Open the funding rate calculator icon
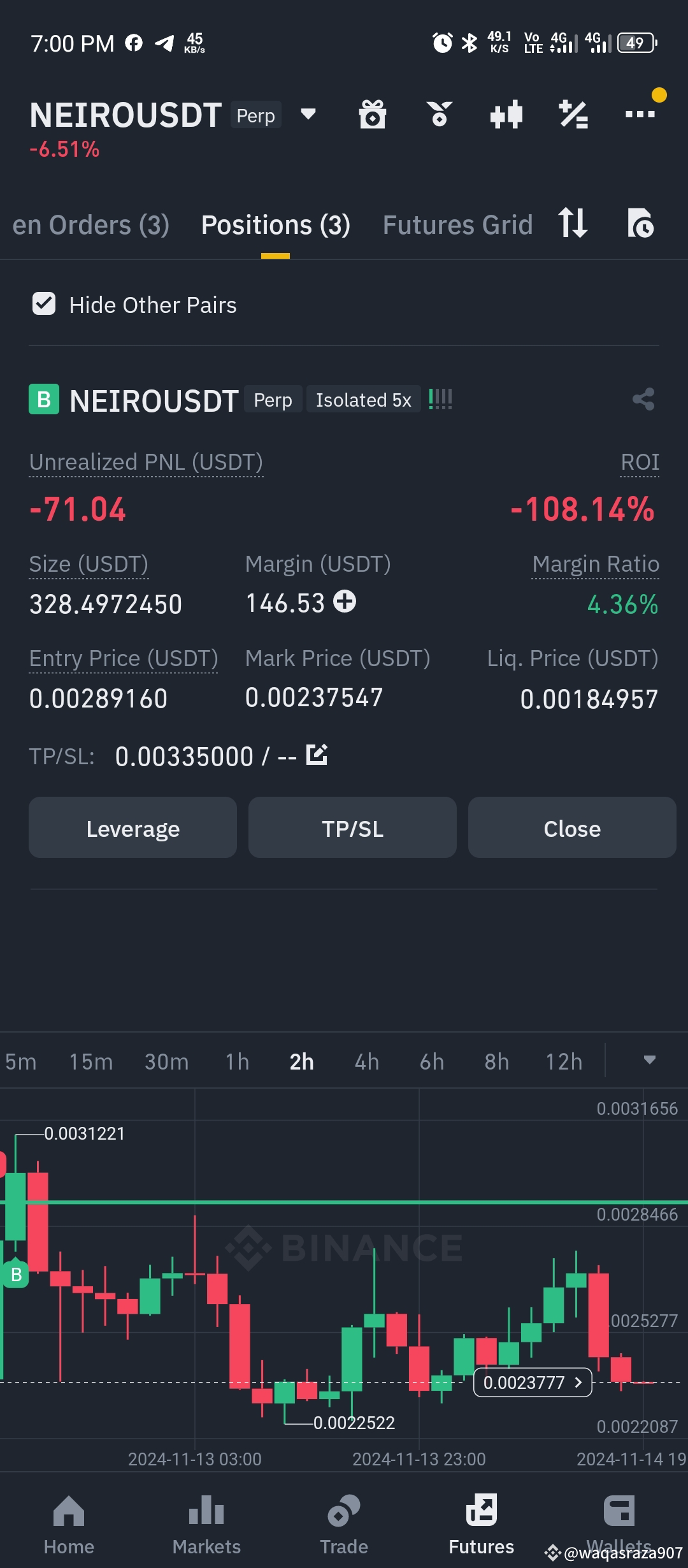This screenshot has height=1568, width=688. tap(573, 115)
